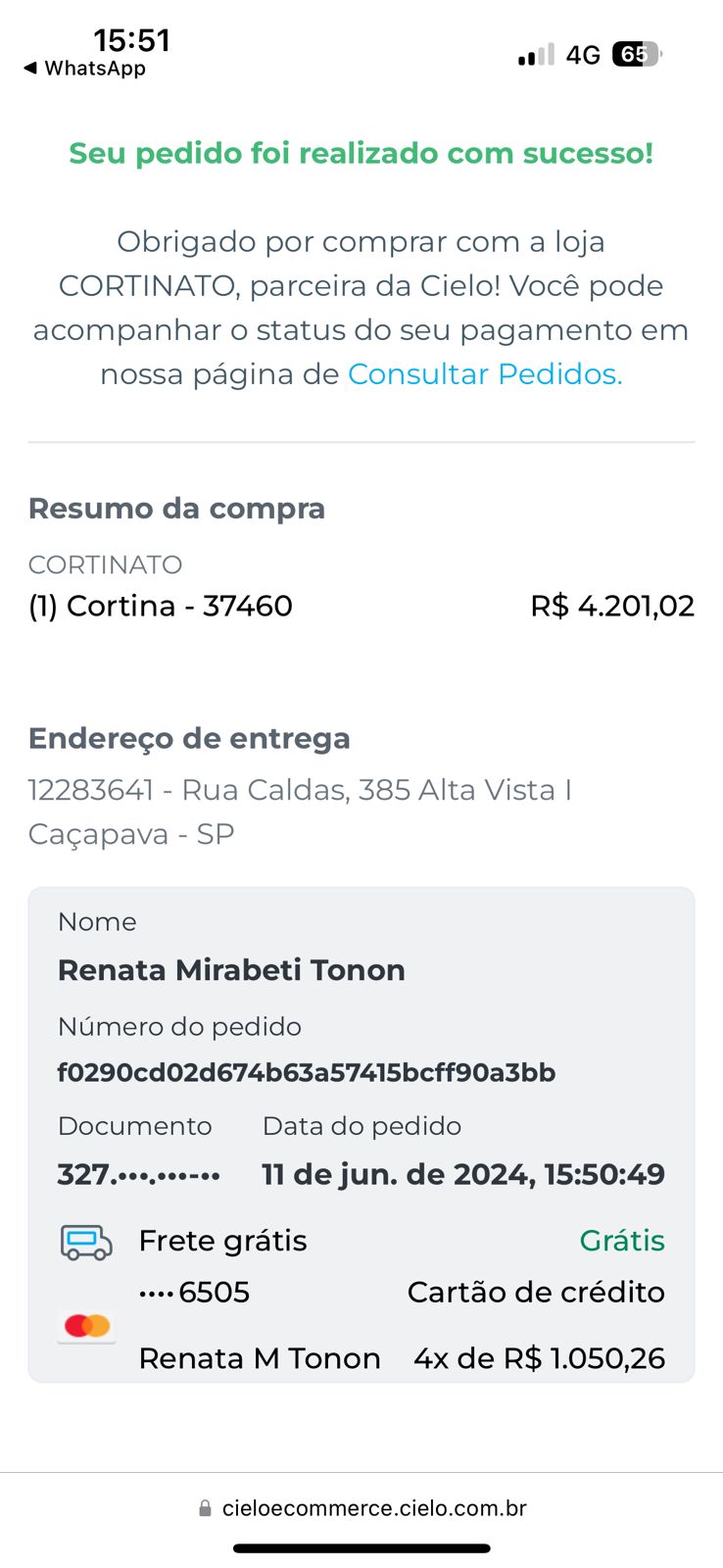Screen dimensions: 723x1568
Task: Open the Consultar Pedidos link
Action: tap(485, 374)
